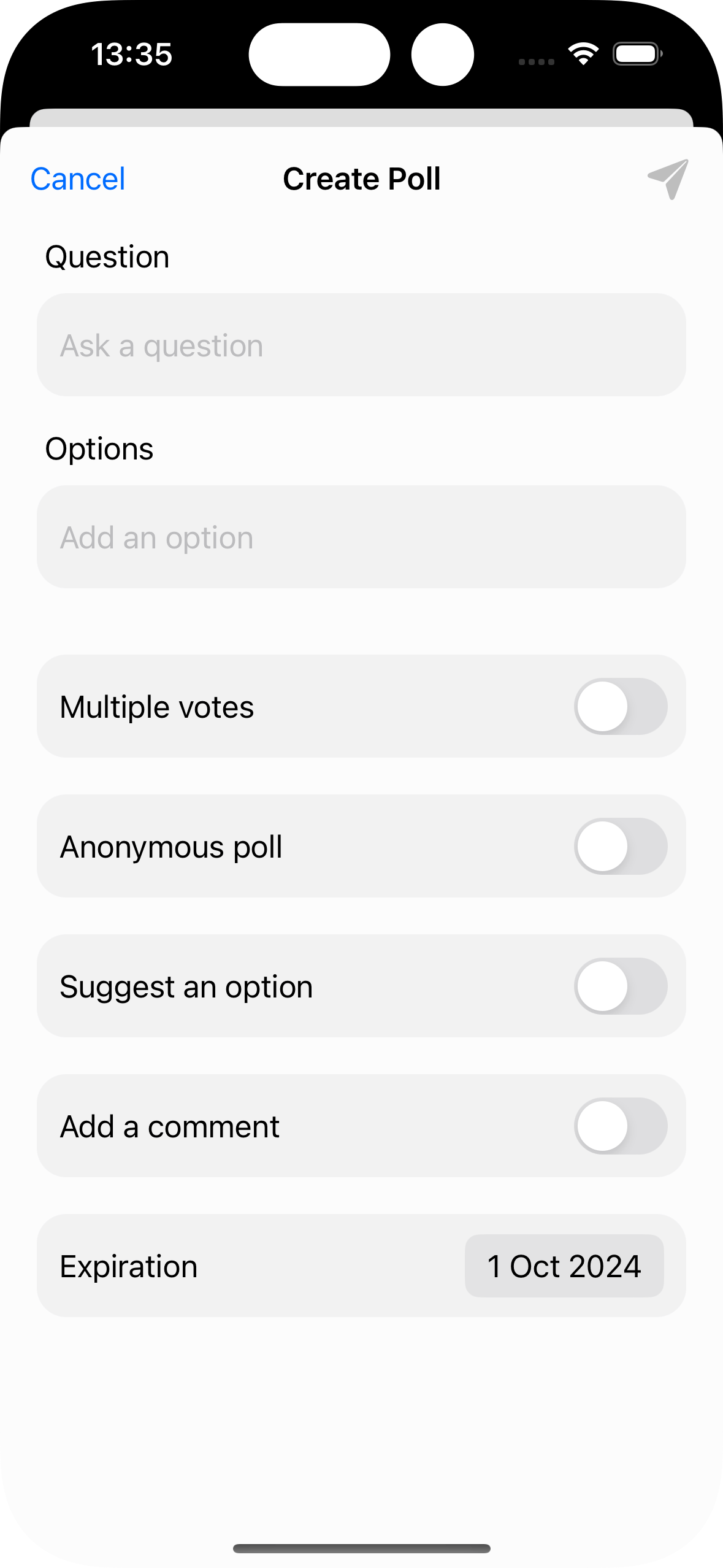Enable the Multiple votes toggle
723x1568 pixels.
click(621, 706)
